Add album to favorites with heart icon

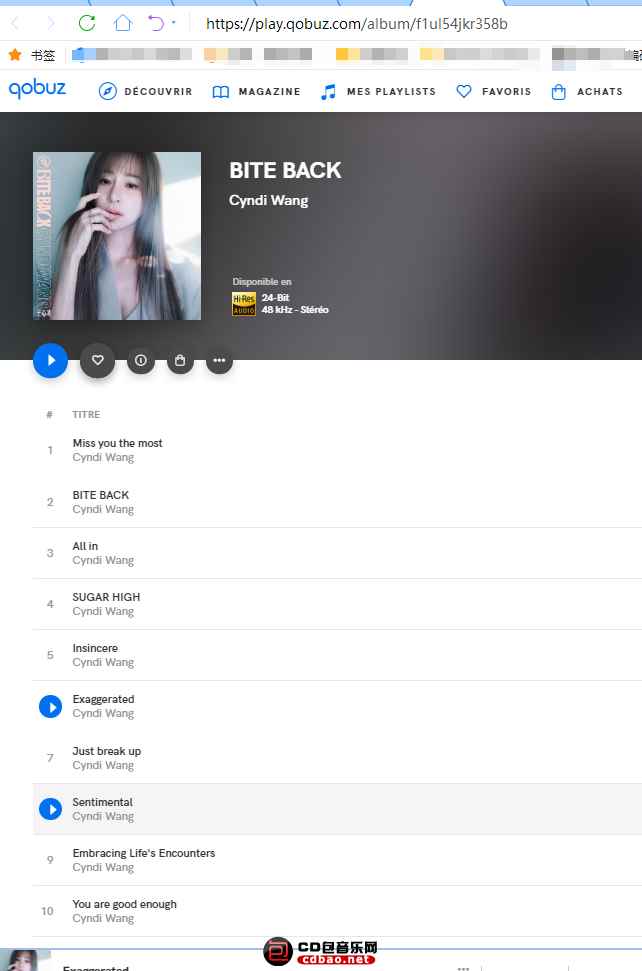(97, 360)
